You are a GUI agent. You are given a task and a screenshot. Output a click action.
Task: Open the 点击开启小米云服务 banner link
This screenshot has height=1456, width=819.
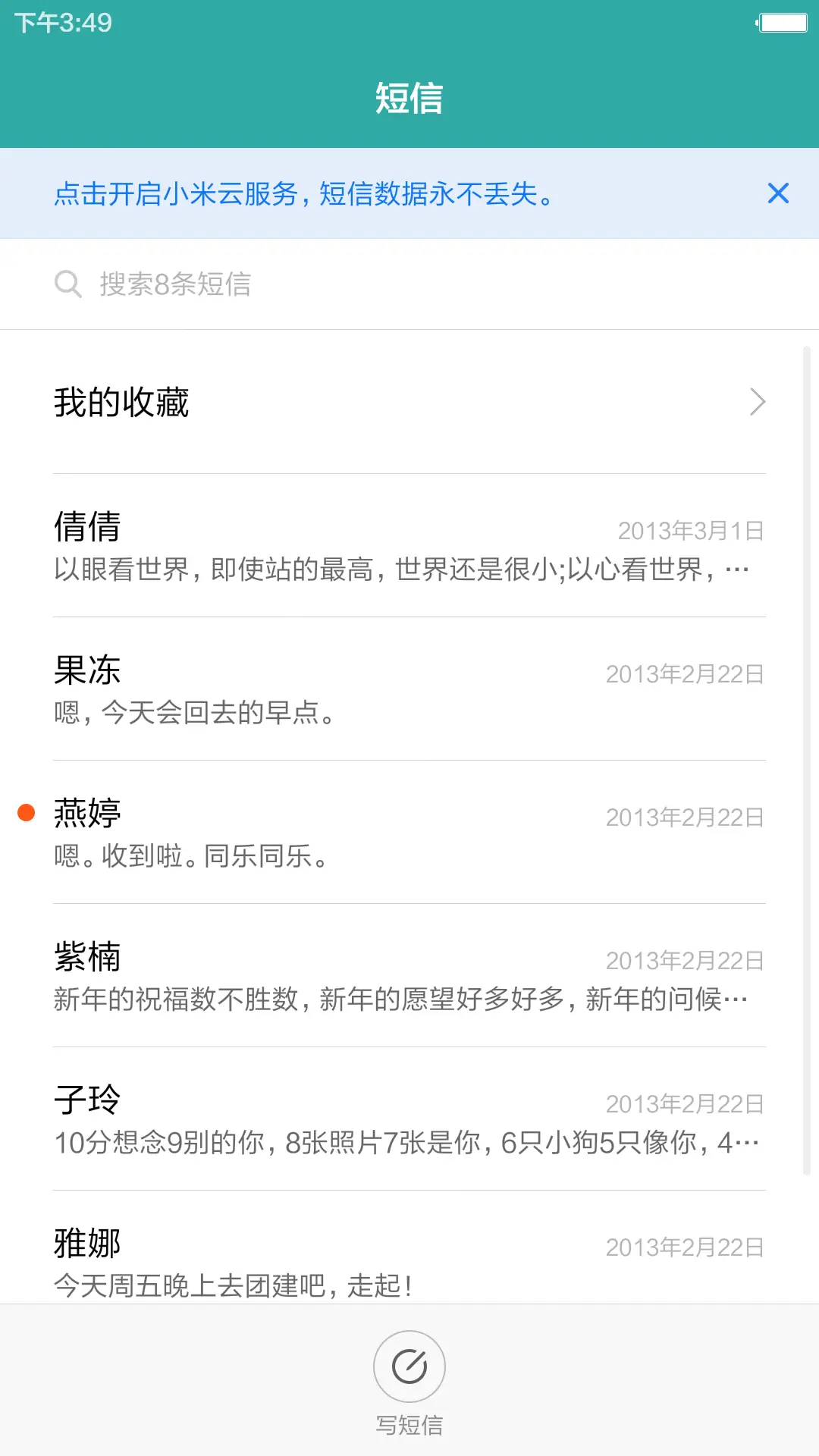coord(303,193)
